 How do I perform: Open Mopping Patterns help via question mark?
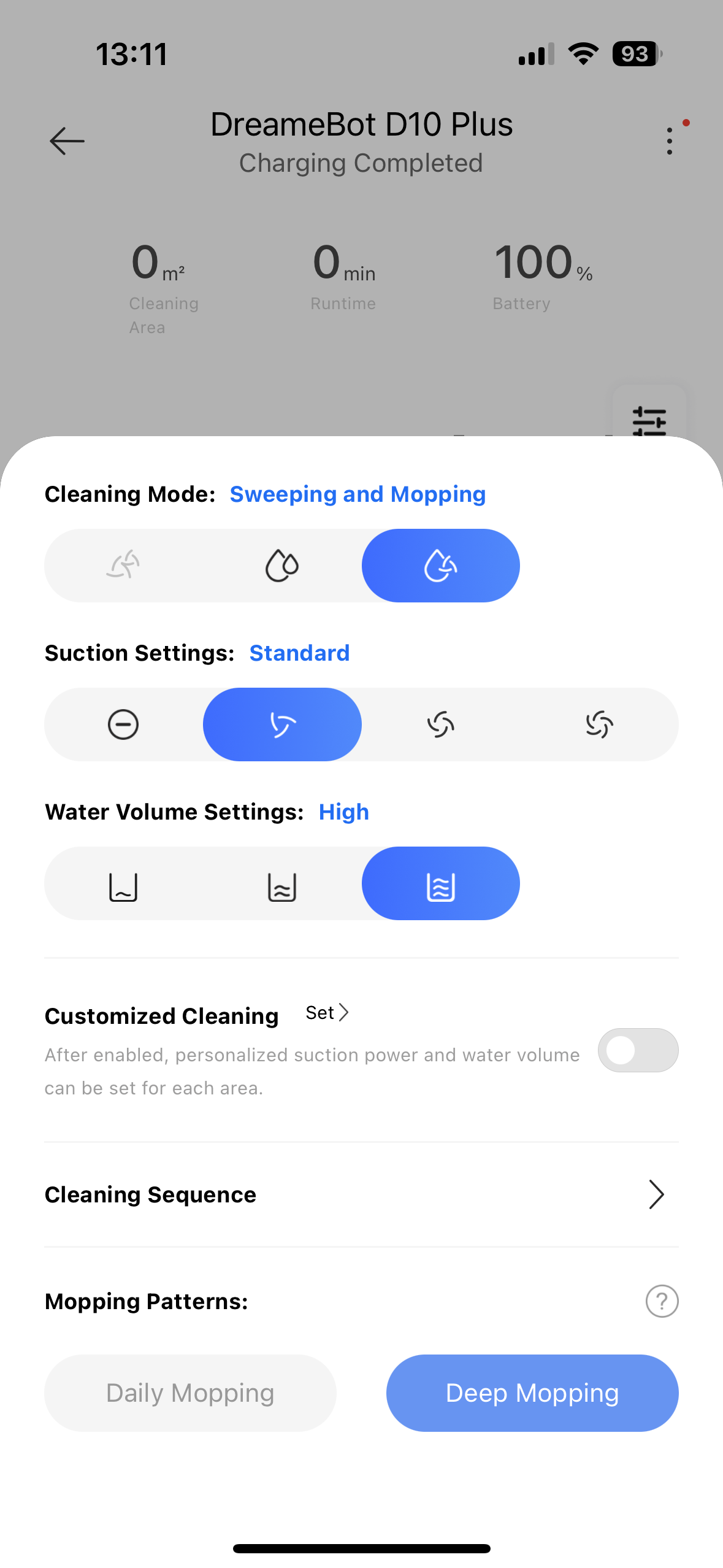tap(662, 1301)
